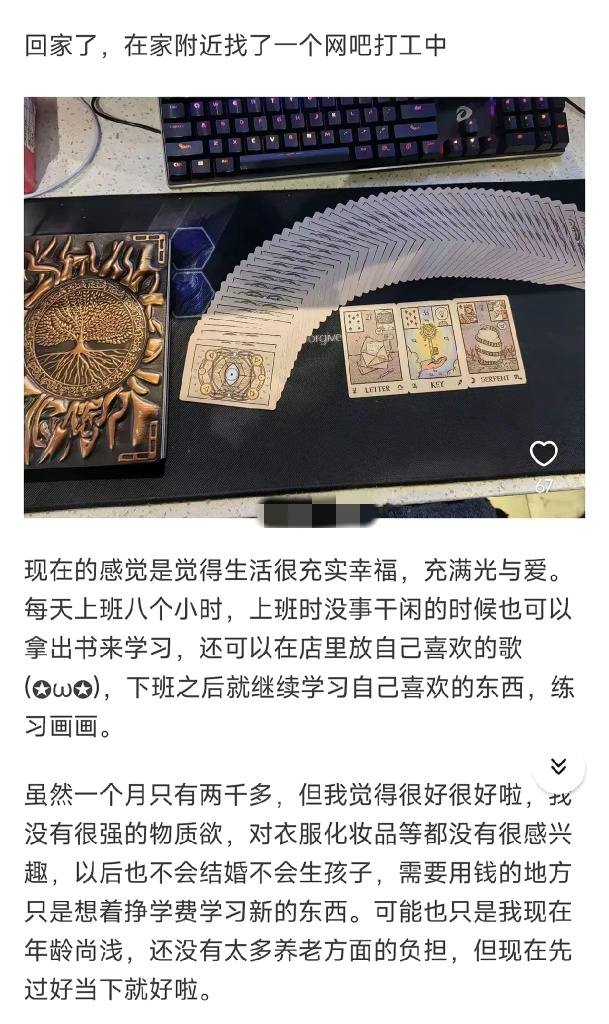
Task: Like the tarot card photo with the heart
Action: (x=543, y=455)
